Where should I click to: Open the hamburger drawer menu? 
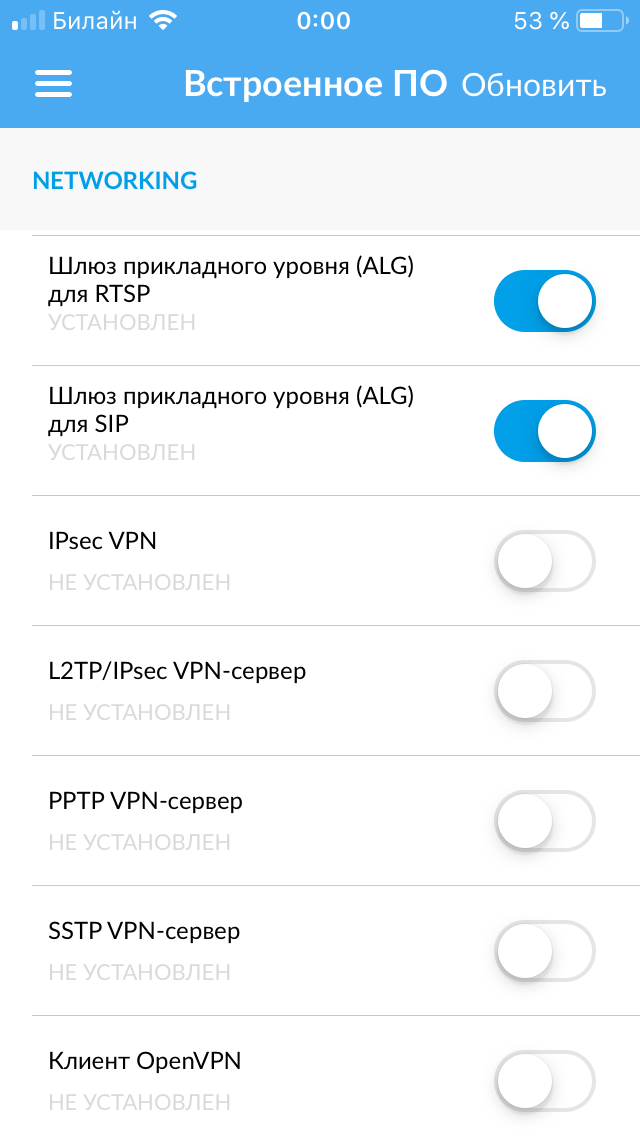click(x=54, y=84)
